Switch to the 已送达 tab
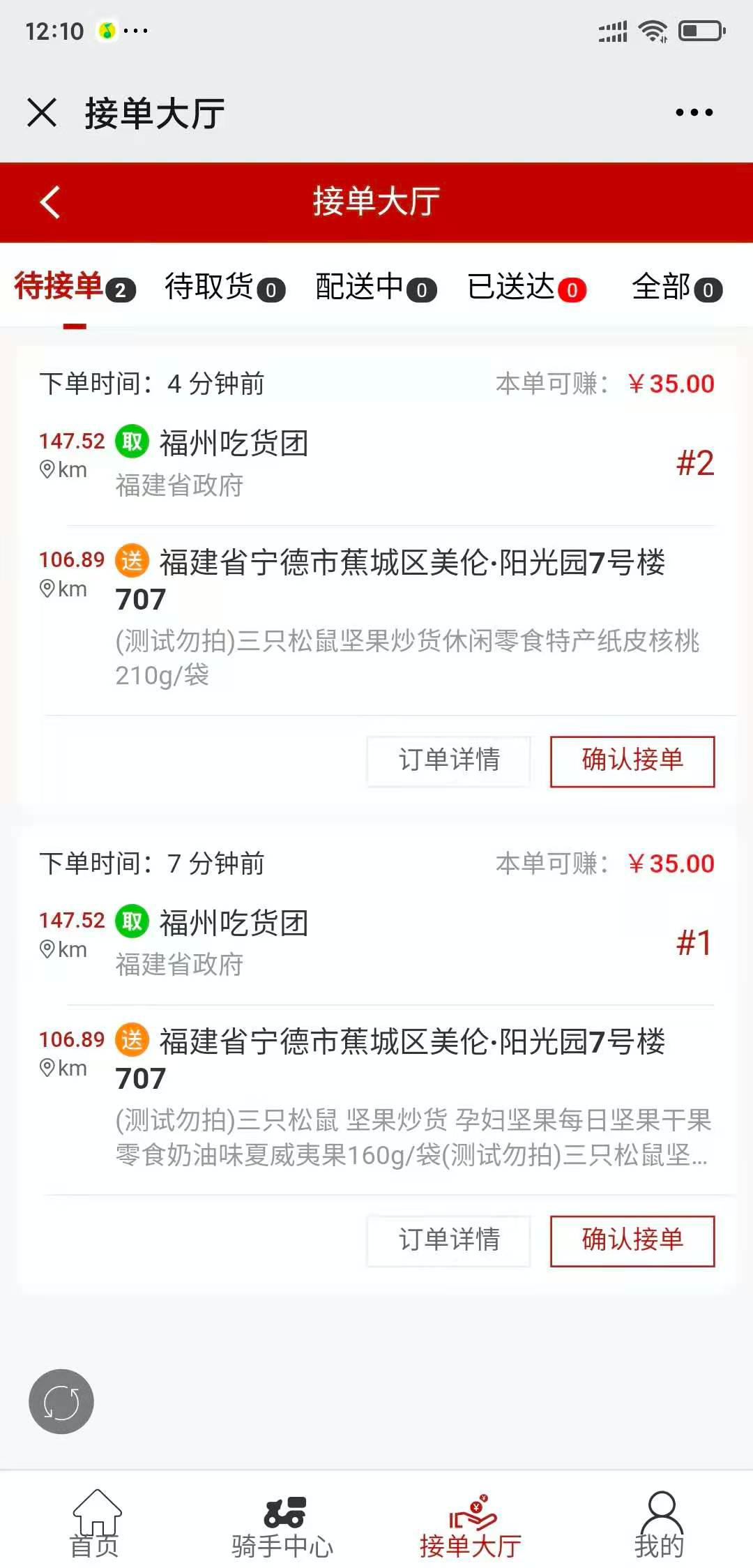This screenshot has height=1568, width=753. point(527,287)
